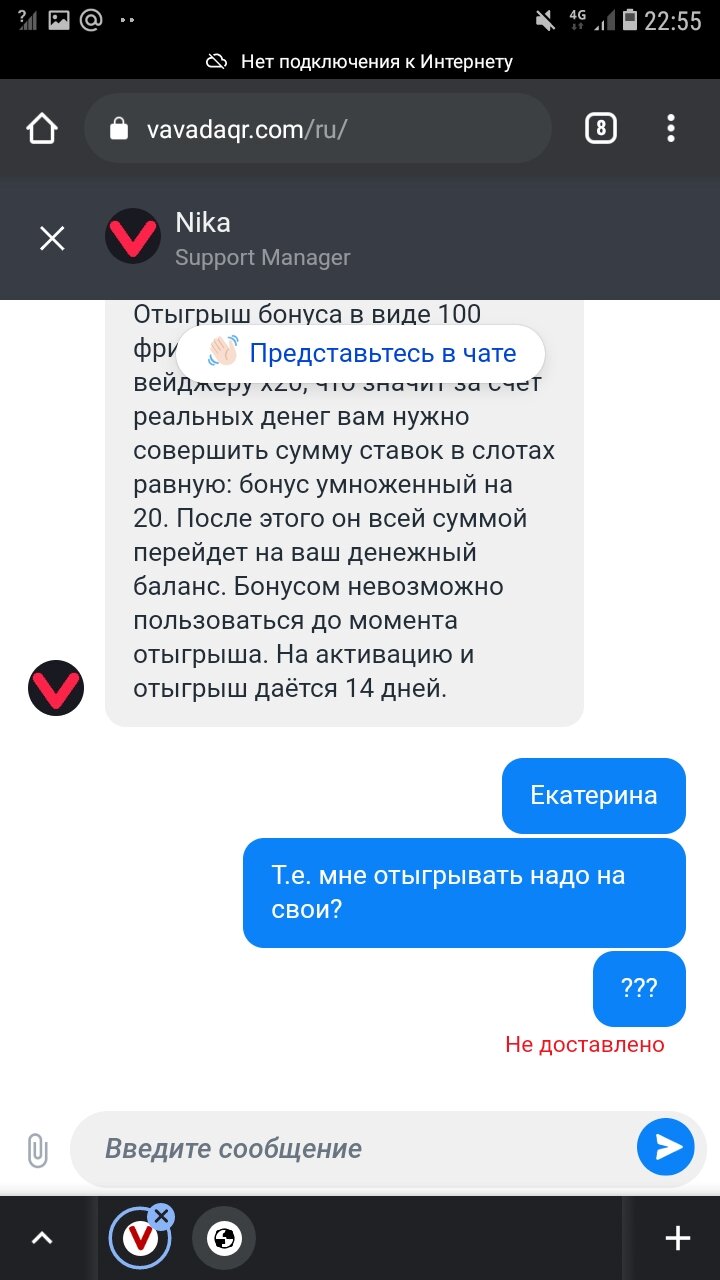Expand the bottom tab strip with the chevron
This screenshot has width=720, height=1280.
pyautogui.click(x=42, y=1238)
